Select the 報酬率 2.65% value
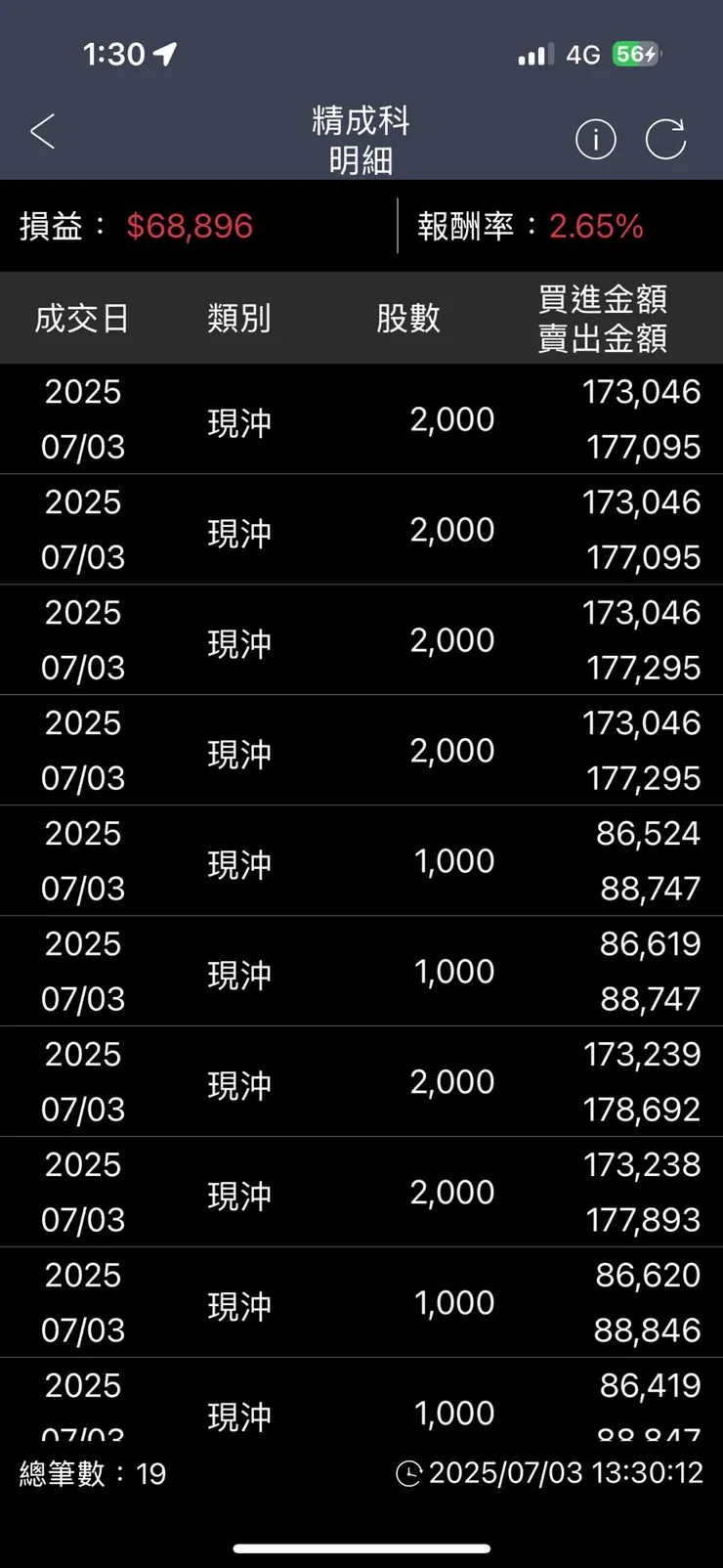 597,226
